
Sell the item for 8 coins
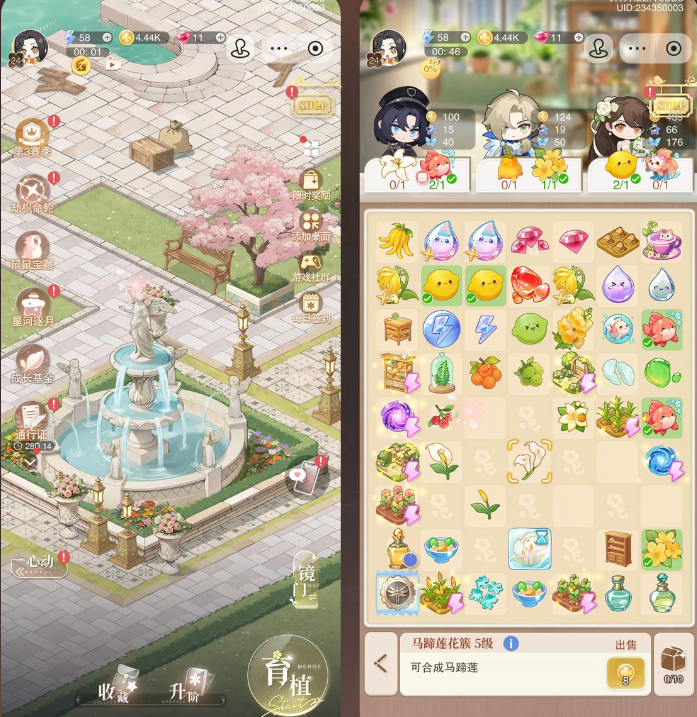(x=625, y=672)
